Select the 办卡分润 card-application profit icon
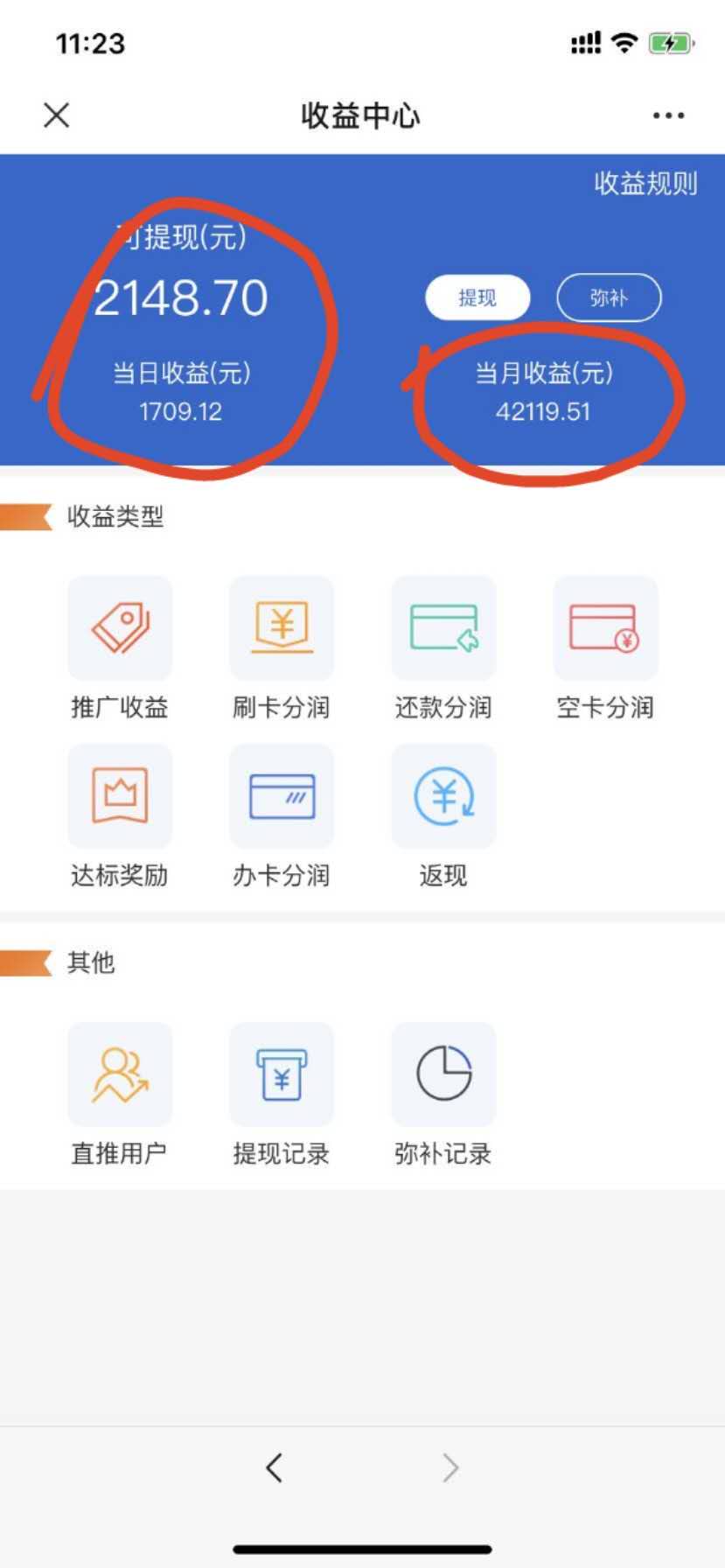This screenshot has height=1568, width=725. pos(282,796)
